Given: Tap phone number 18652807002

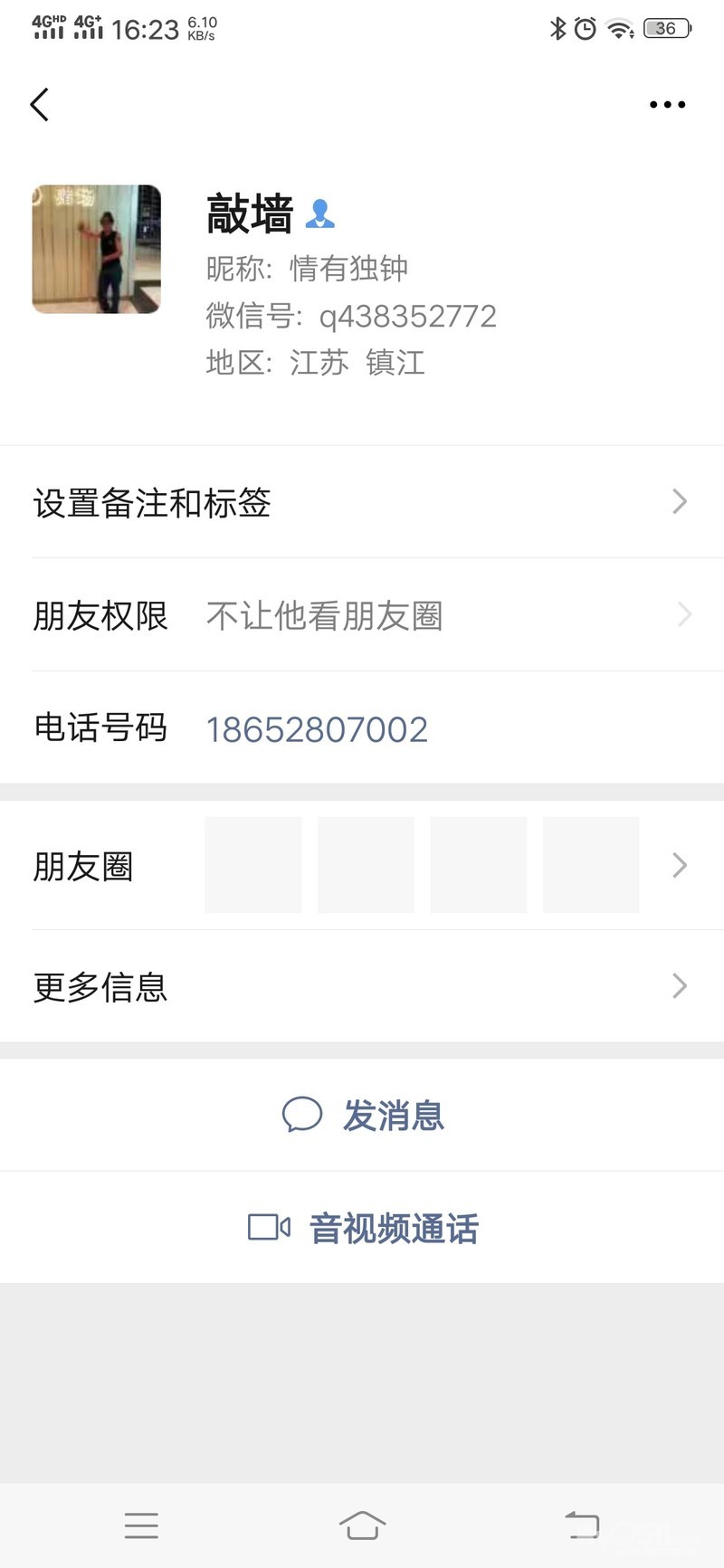Looking at the screenshot, I should click(x=317, y=729).
